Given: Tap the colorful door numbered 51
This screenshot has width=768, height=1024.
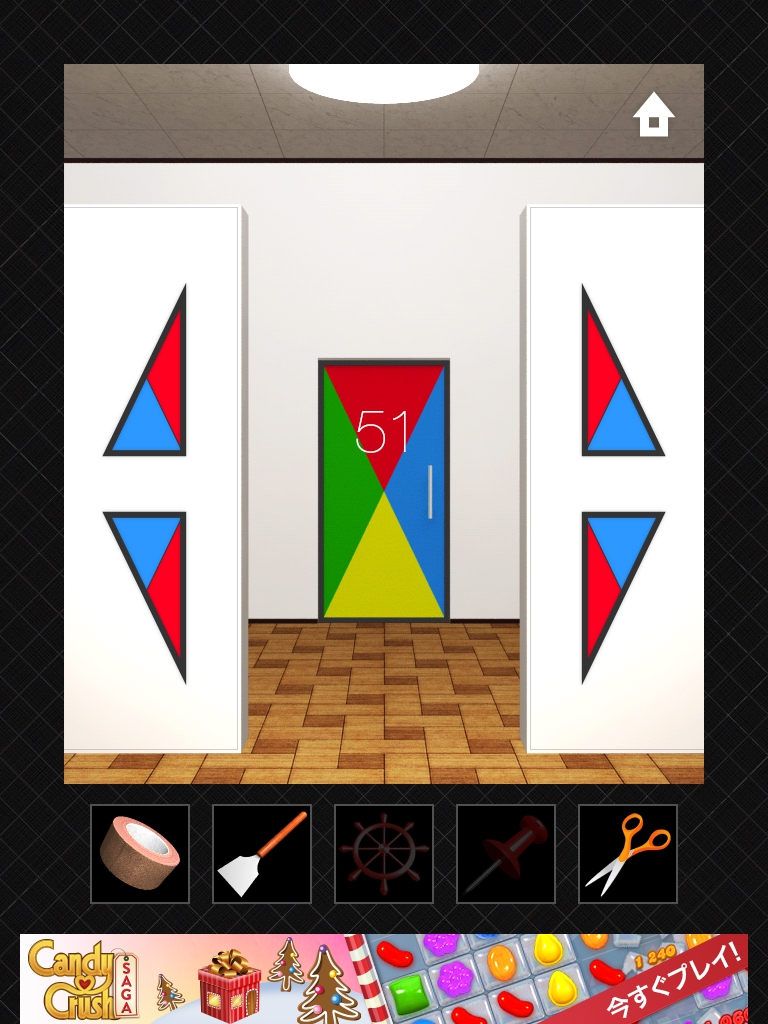Looking at the screenshot, I should tap(384, 490).
